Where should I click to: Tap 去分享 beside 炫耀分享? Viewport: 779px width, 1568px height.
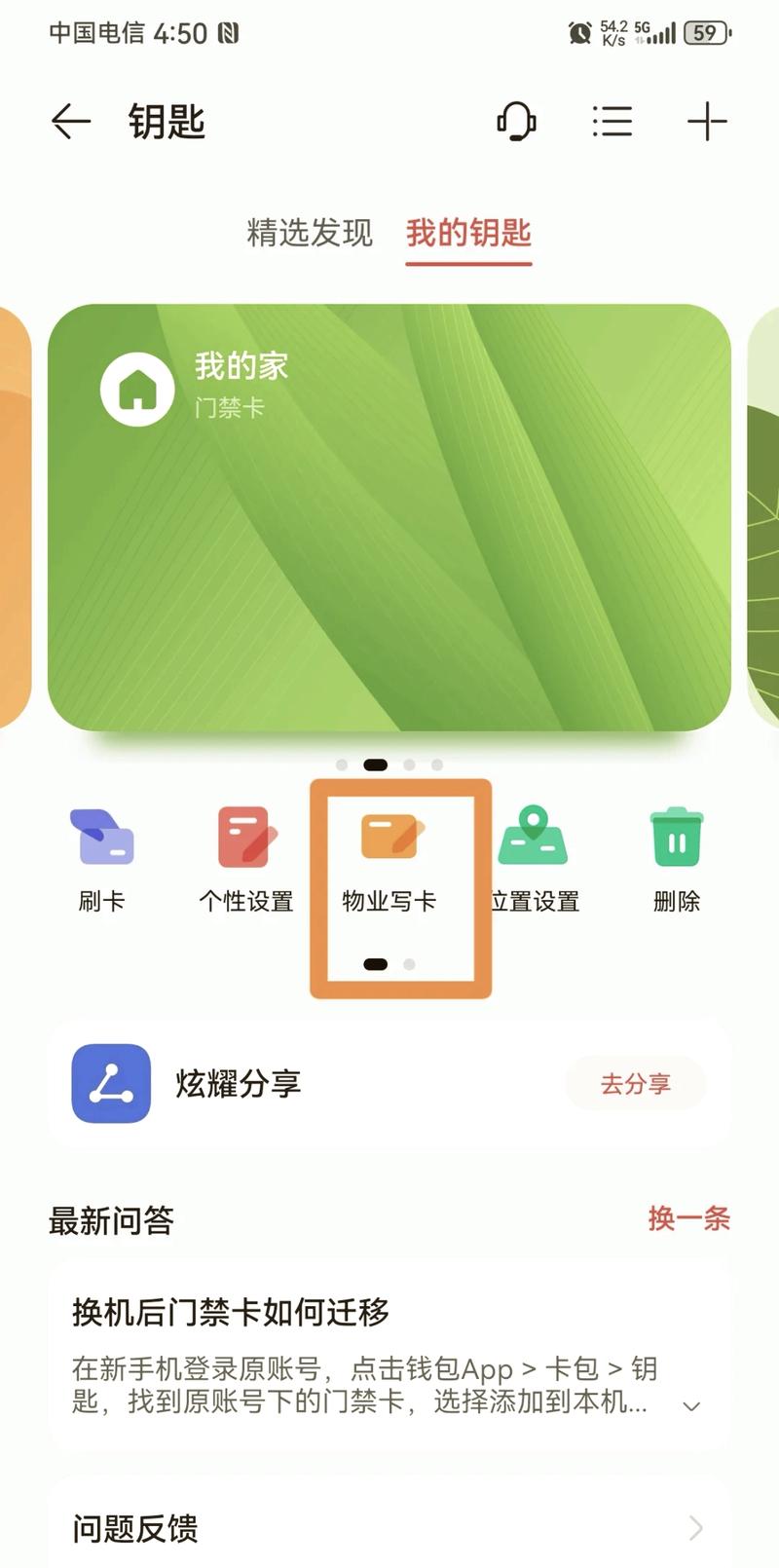pyautogui.click(x=635, y=1083)
